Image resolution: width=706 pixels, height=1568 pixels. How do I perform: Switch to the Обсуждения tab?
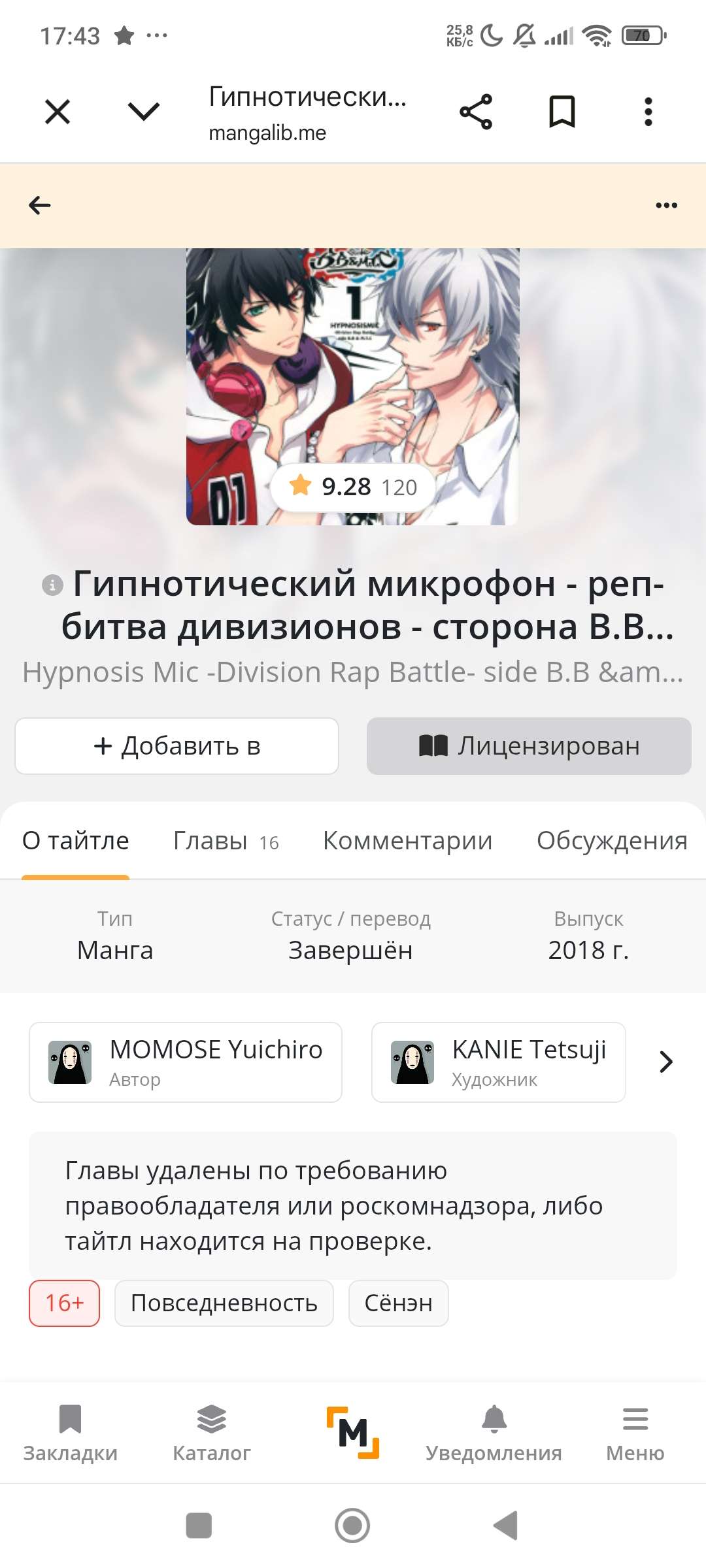612,841
